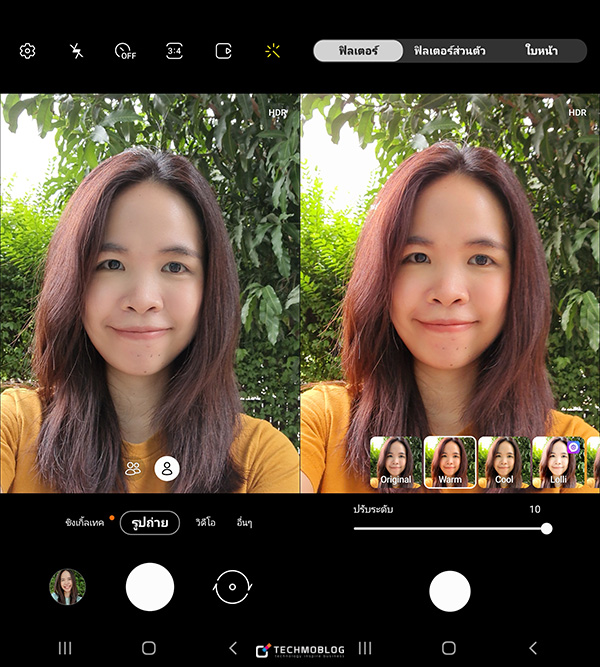This screenshot has width=600, height=667.
Task: Apply the Cool filter
Action: tap(503, 462)
